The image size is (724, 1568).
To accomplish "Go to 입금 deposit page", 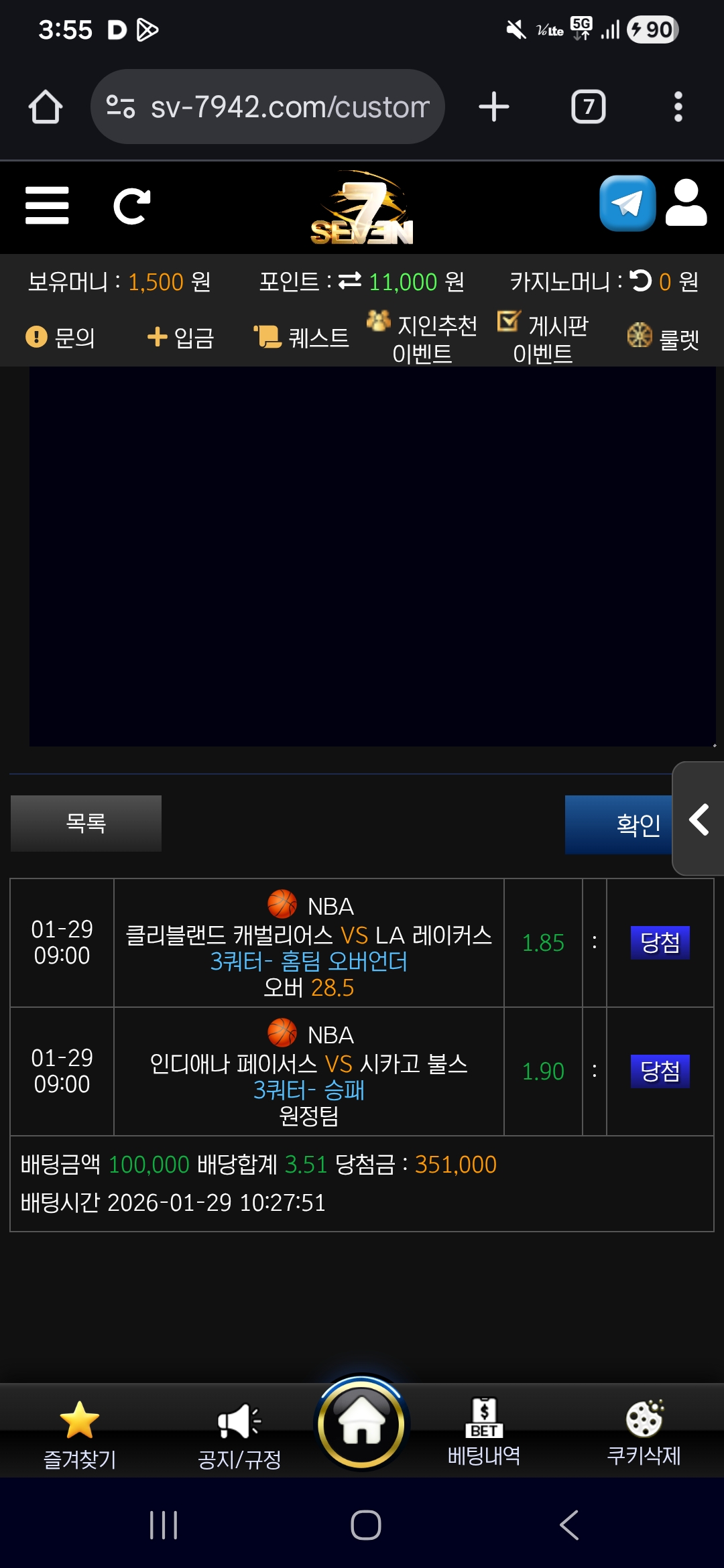I will coord(180,337).
